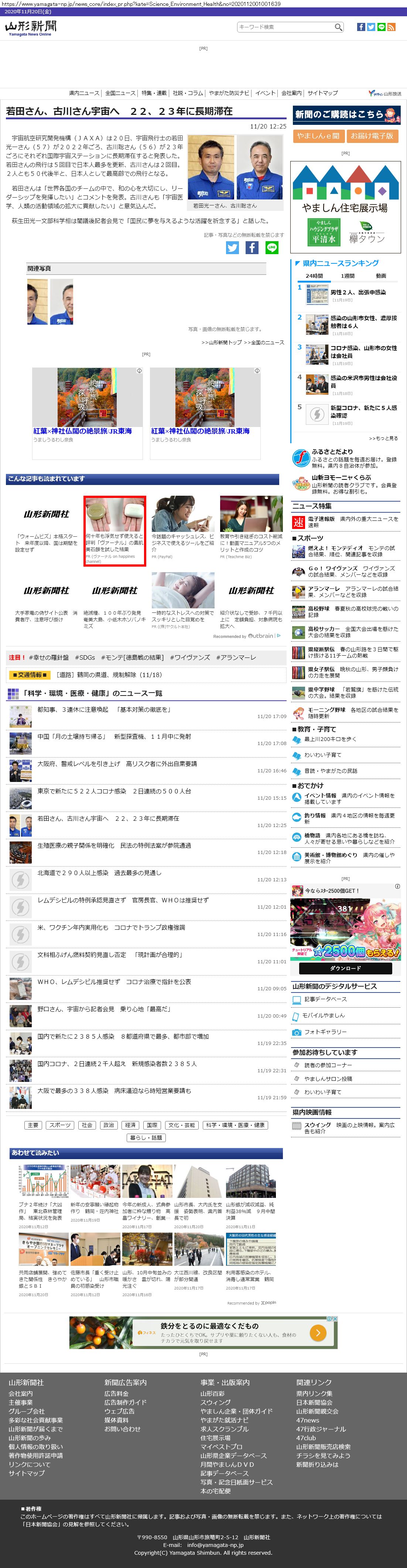Open article 中国「月の土壌持ち帰る」
The width and height of the screenshot is (407, 1568).
tap(114, 737)
